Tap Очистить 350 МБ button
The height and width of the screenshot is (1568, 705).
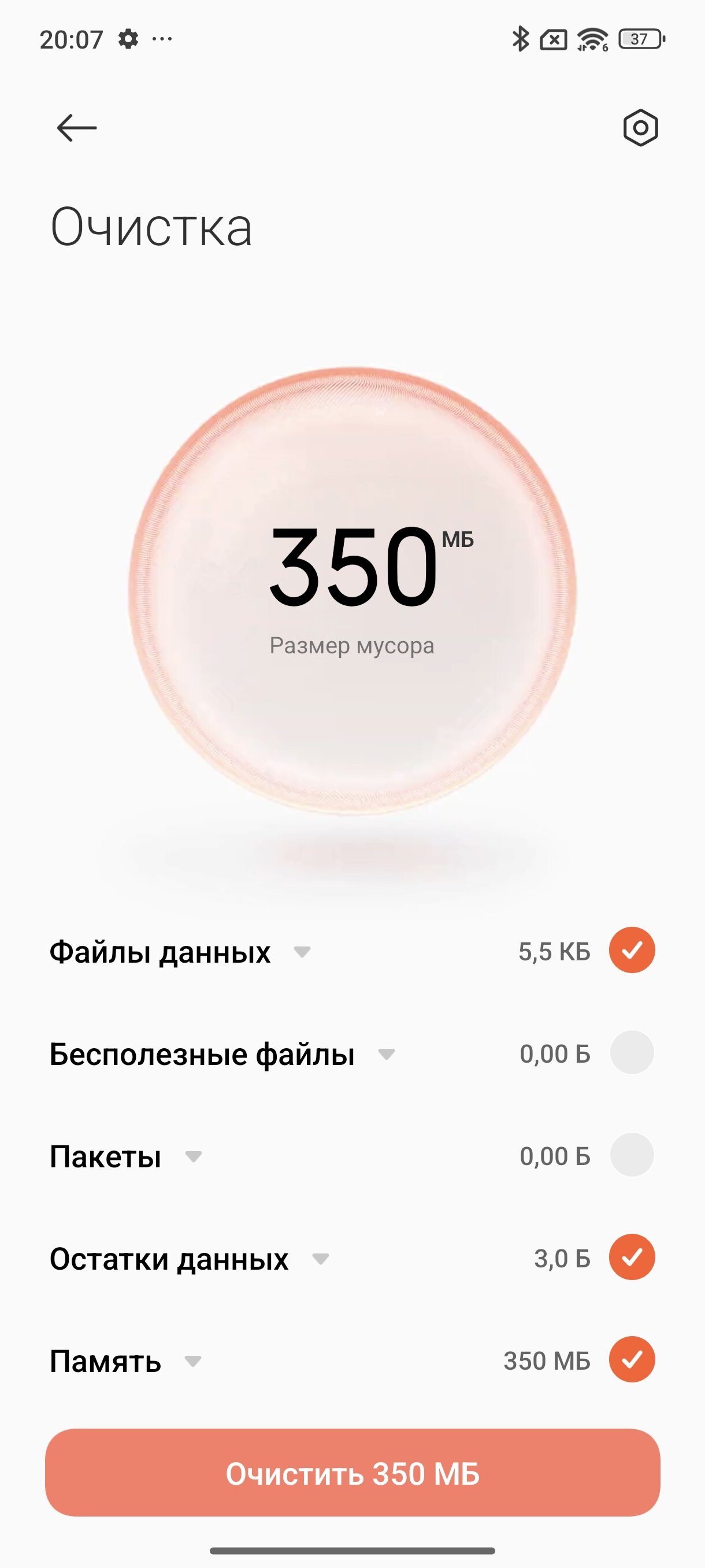click(353, 1473)
